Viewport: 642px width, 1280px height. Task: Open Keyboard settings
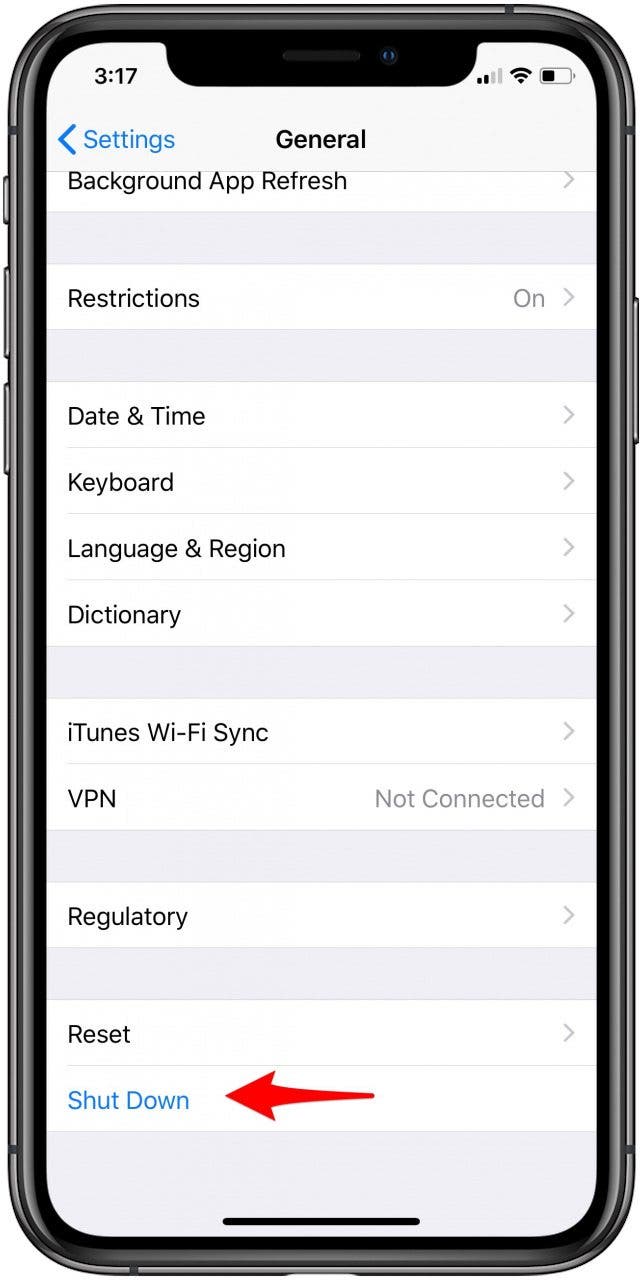(320, 482)
